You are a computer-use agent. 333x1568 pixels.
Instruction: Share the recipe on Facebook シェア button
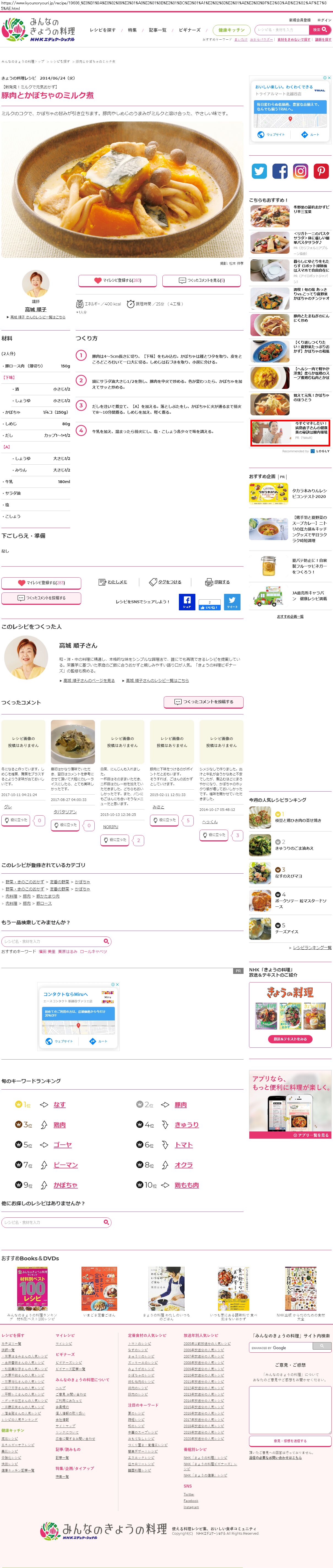click(187, 602)
